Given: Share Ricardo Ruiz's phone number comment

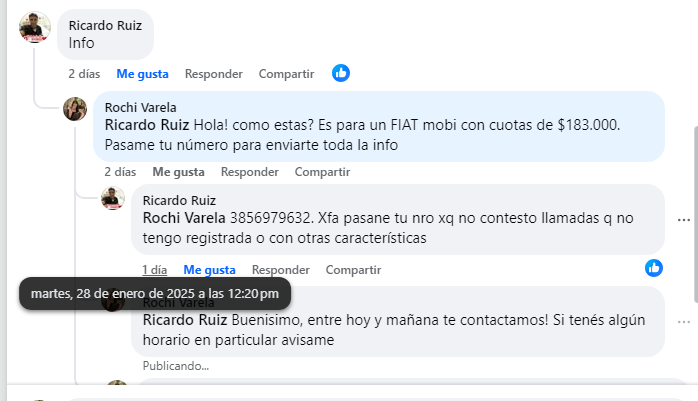Looking at the screenshot, I should (353, 270).
